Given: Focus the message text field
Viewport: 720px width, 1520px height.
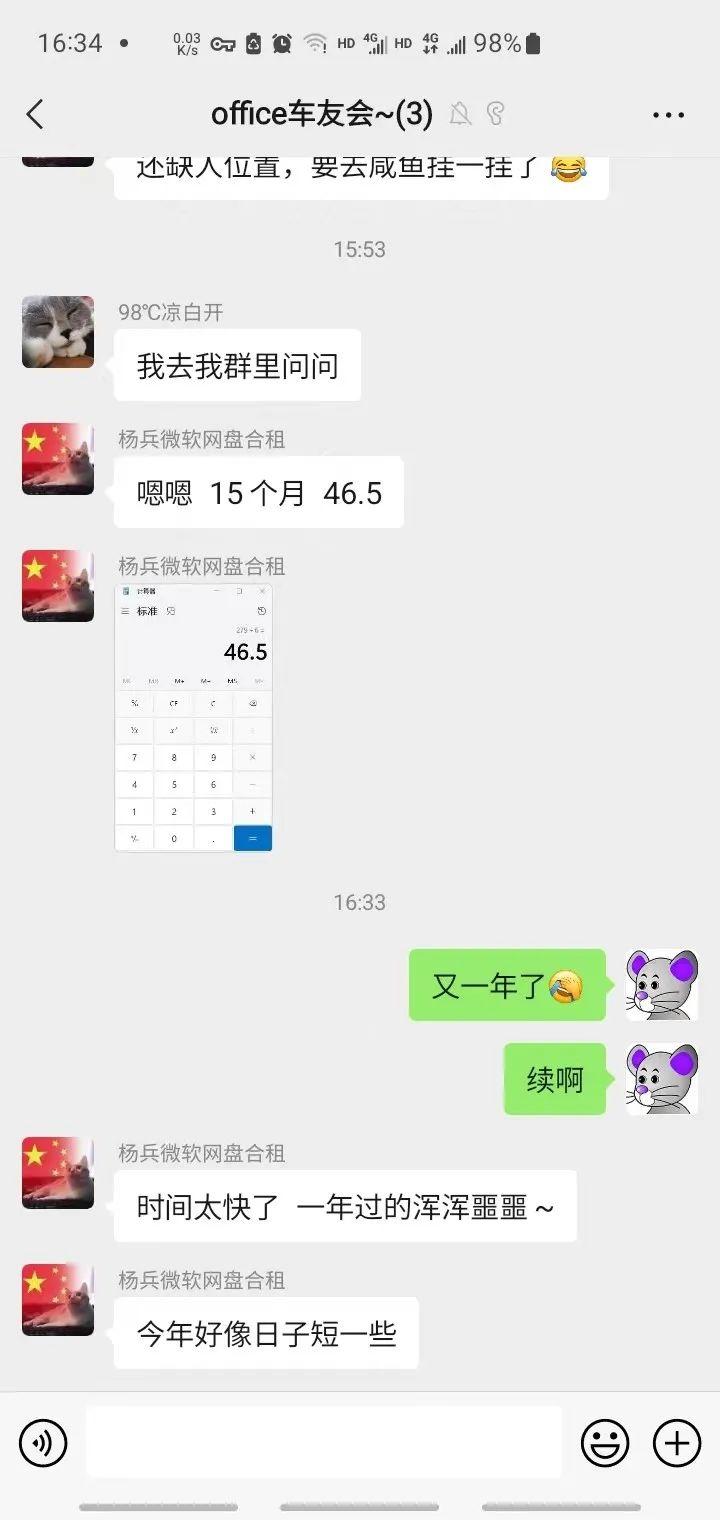Looking at the screenshot, I should click(323, 1442).
